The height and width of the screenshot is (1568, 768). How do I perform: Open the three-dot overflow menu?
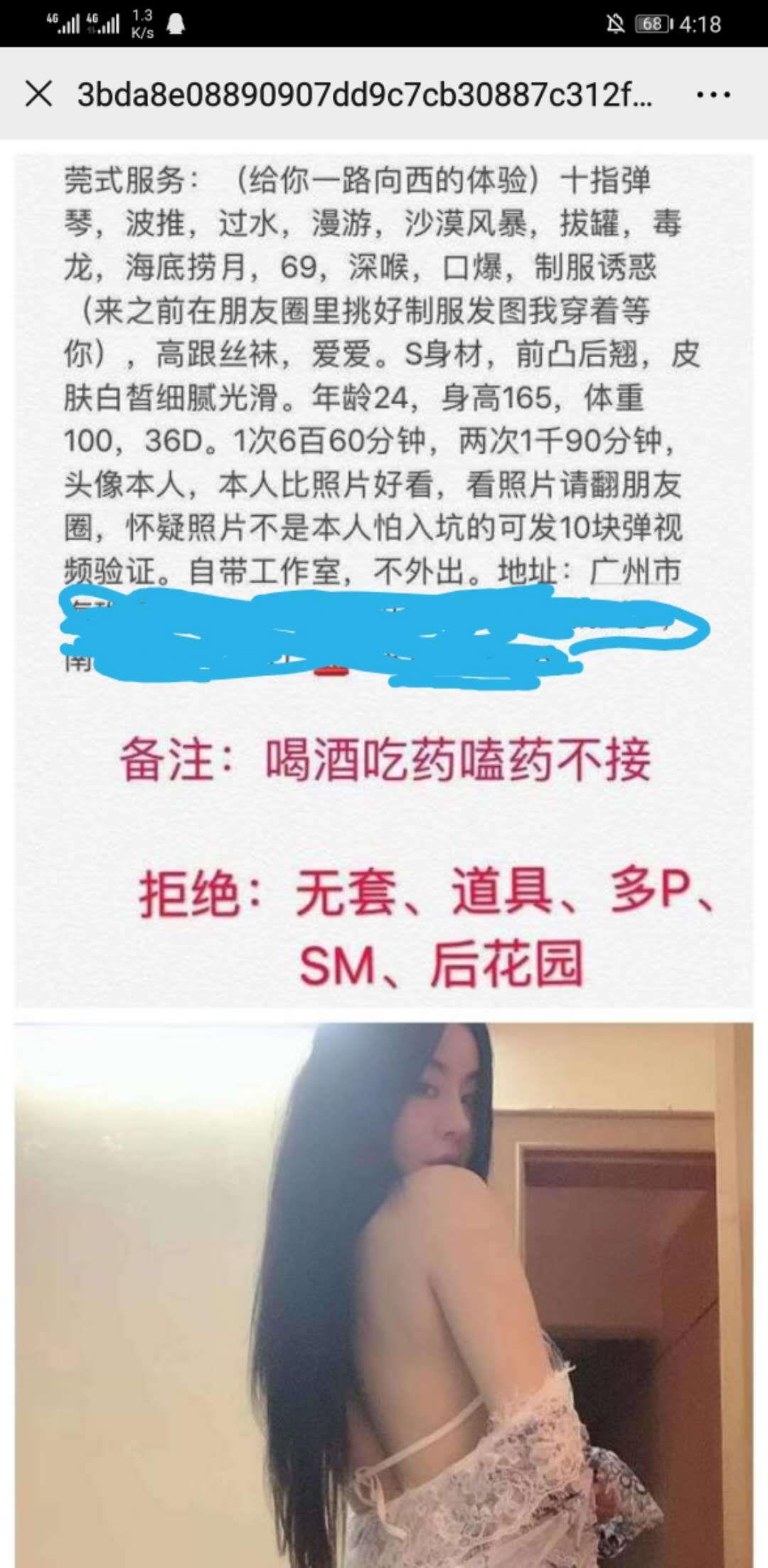click(713, 94)
